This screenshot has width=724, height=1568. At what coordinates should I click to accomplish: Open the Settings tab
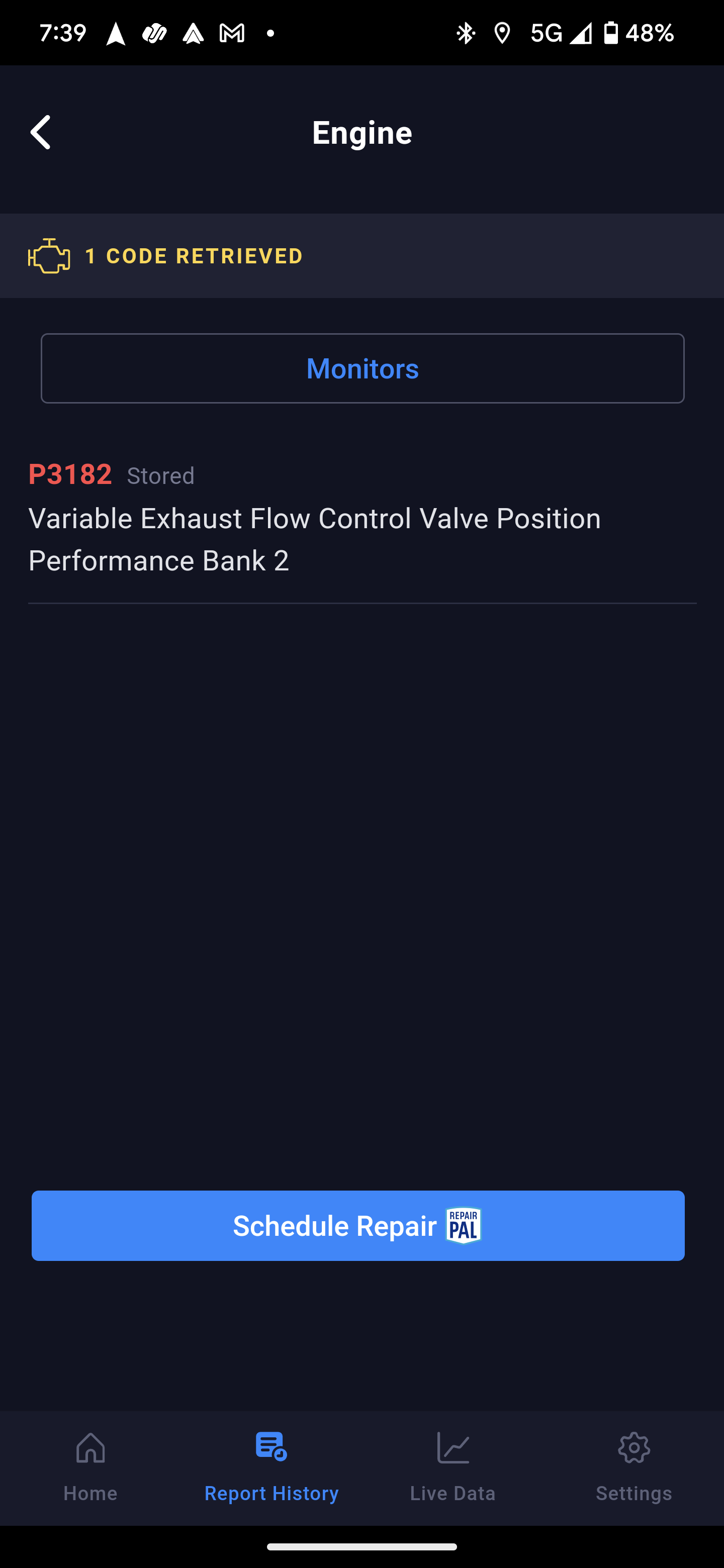click(x=633, y=1467)
